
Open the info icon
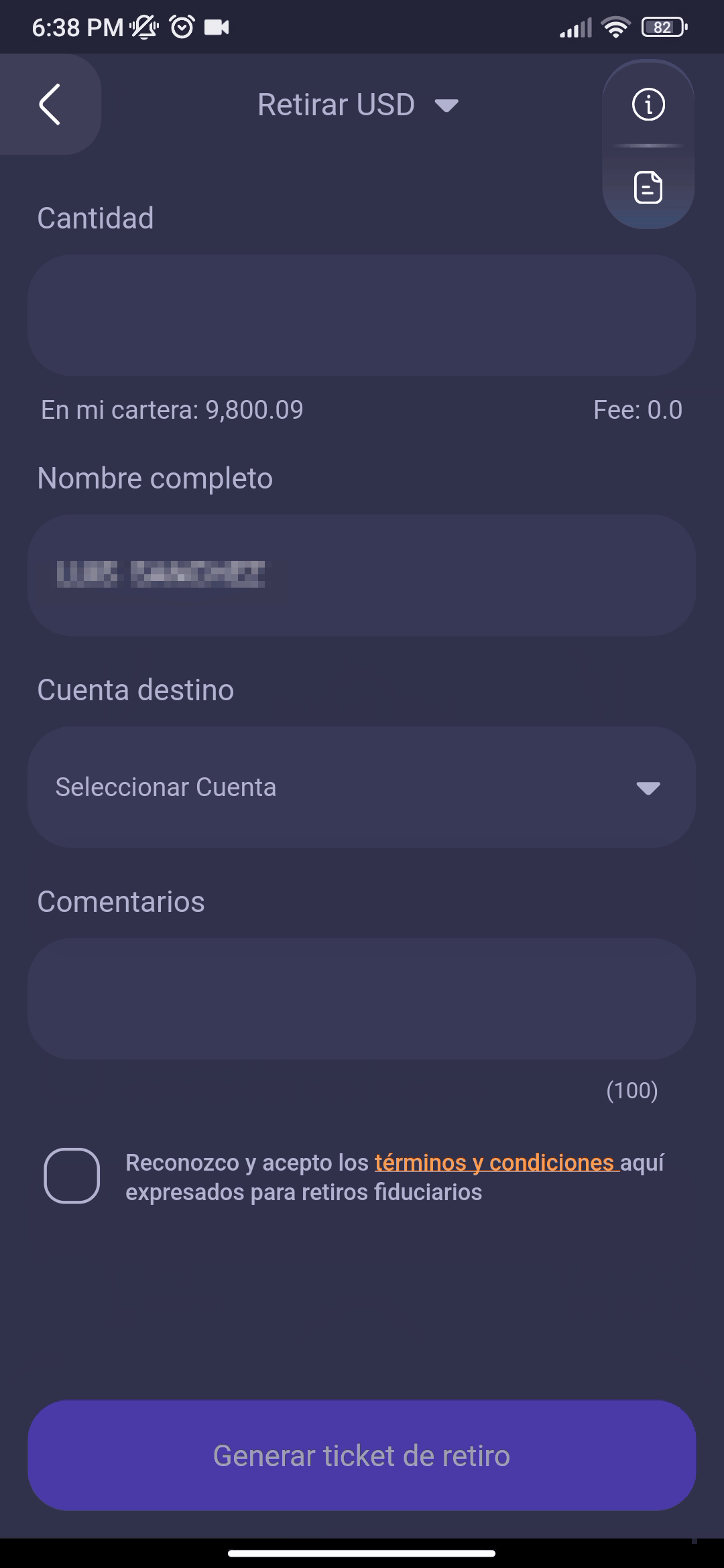(648, 105)
